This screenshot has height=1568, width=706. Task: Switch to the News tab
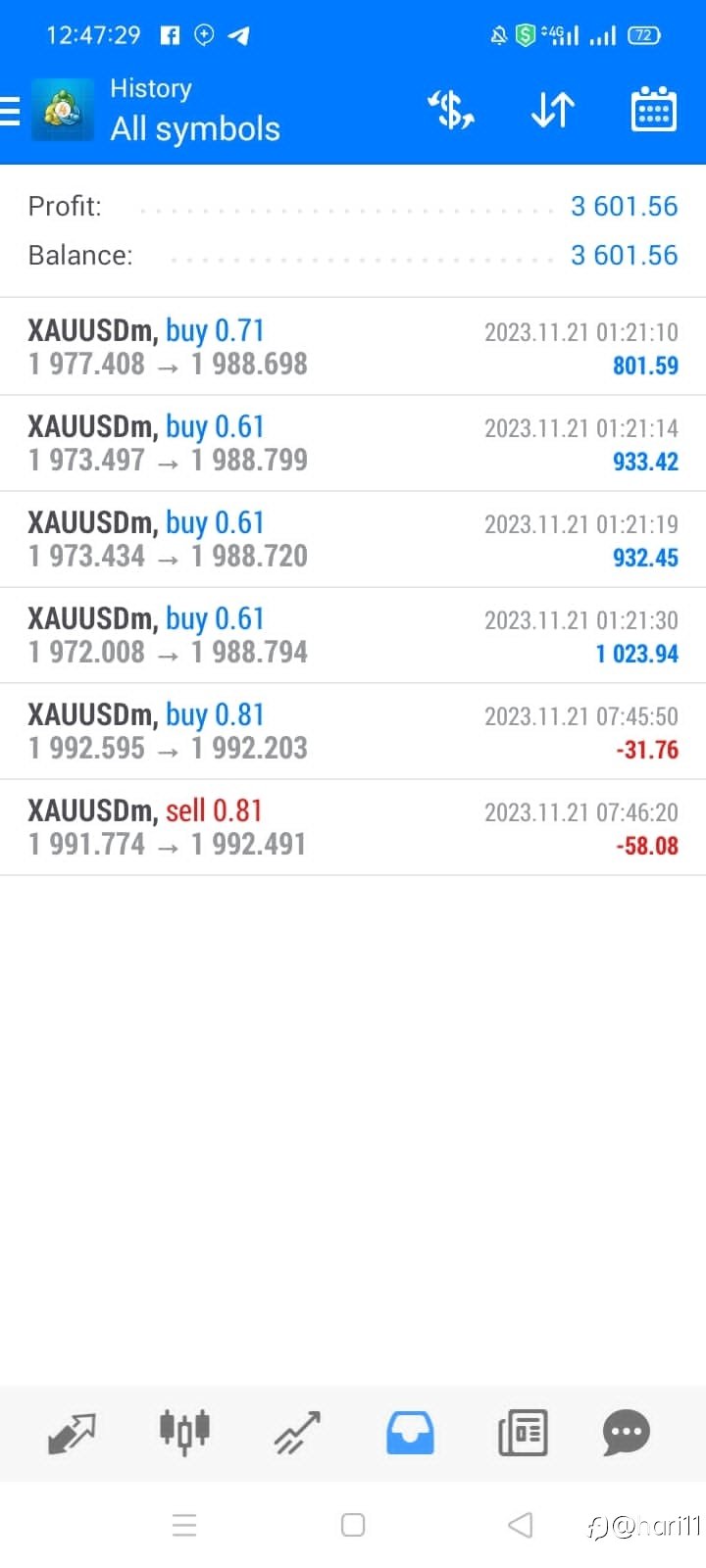coord(523,1433)
